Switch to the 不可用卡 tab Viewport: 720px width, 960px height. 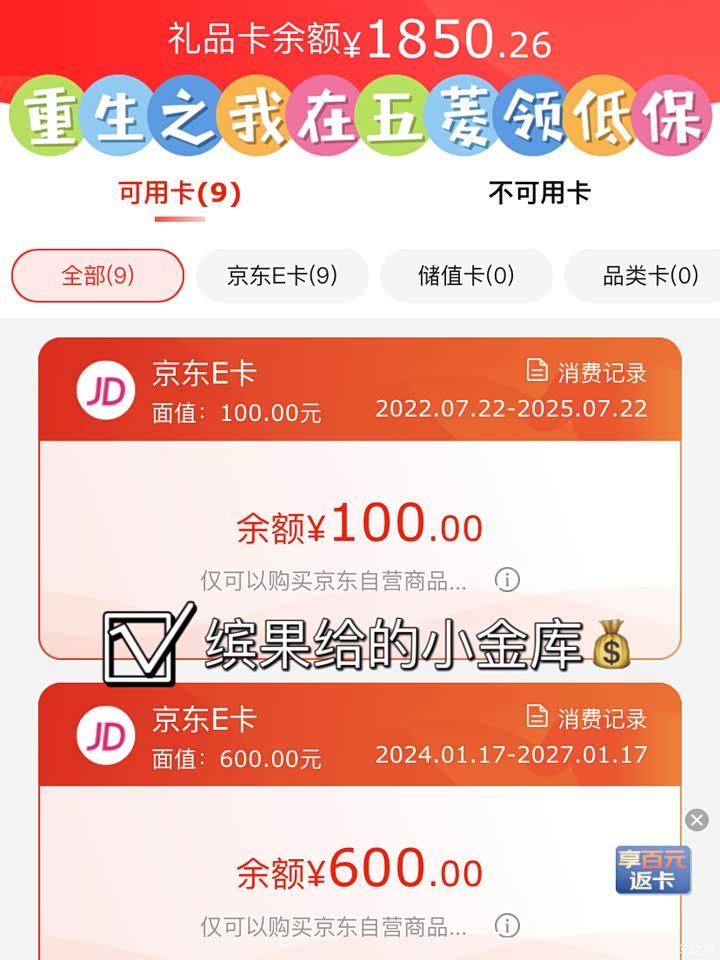[x=539, y=193]
